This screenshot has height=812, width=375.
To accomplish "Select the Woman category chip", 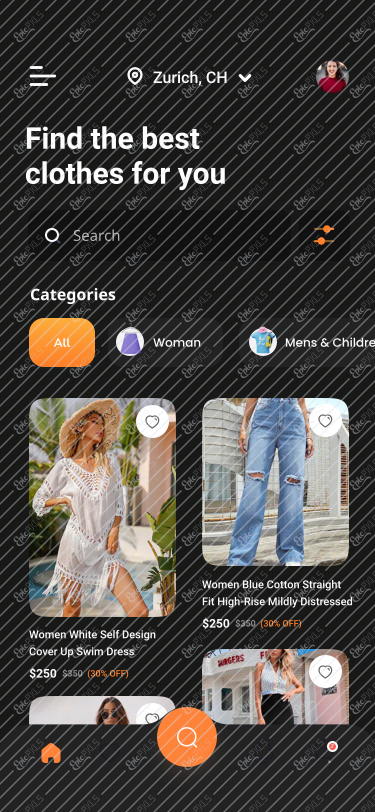I will [x=165, y=342].
